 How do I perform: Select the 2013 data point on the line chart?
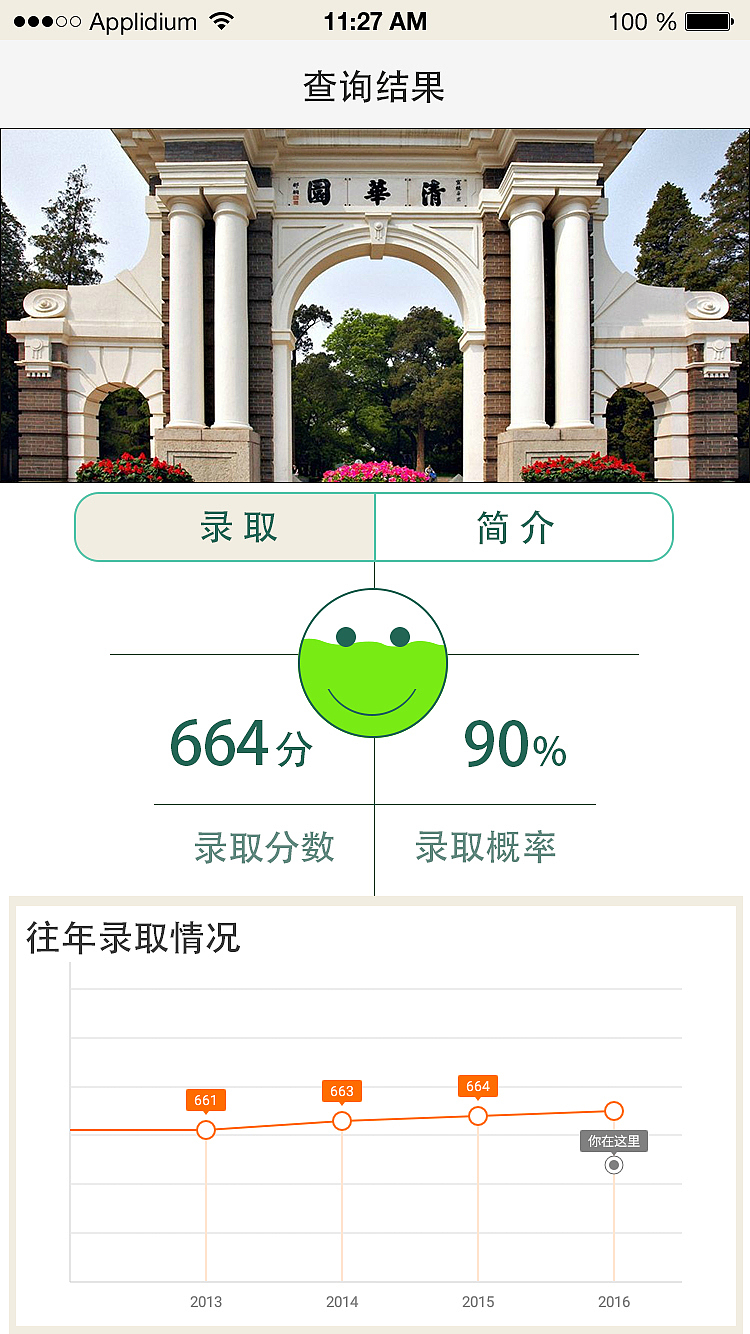coord(205,1130)
